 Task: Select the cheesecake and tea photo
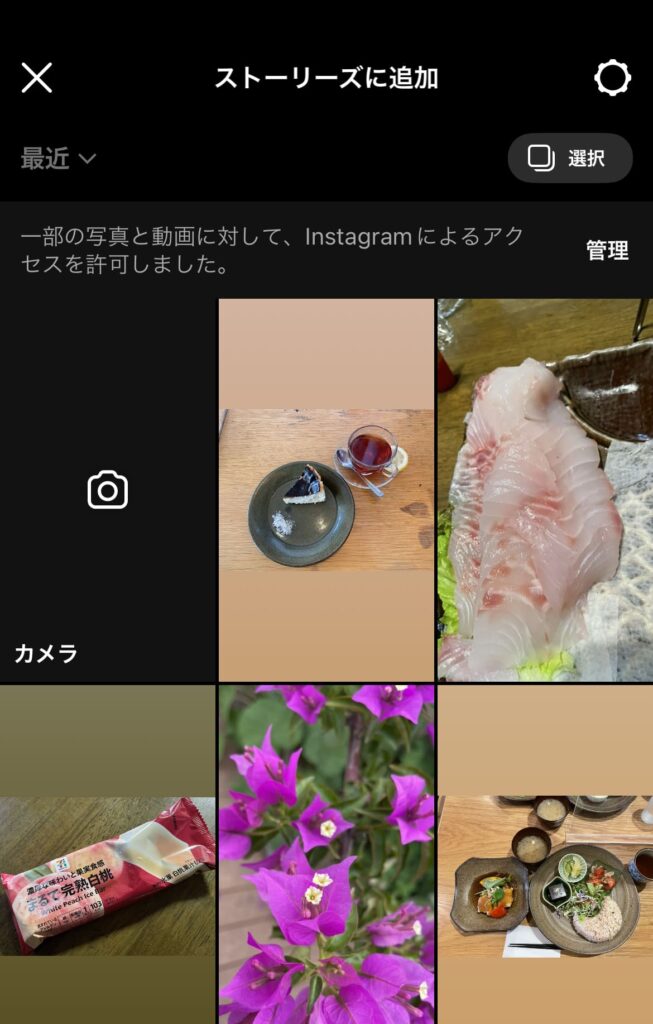tap(327, 490)
